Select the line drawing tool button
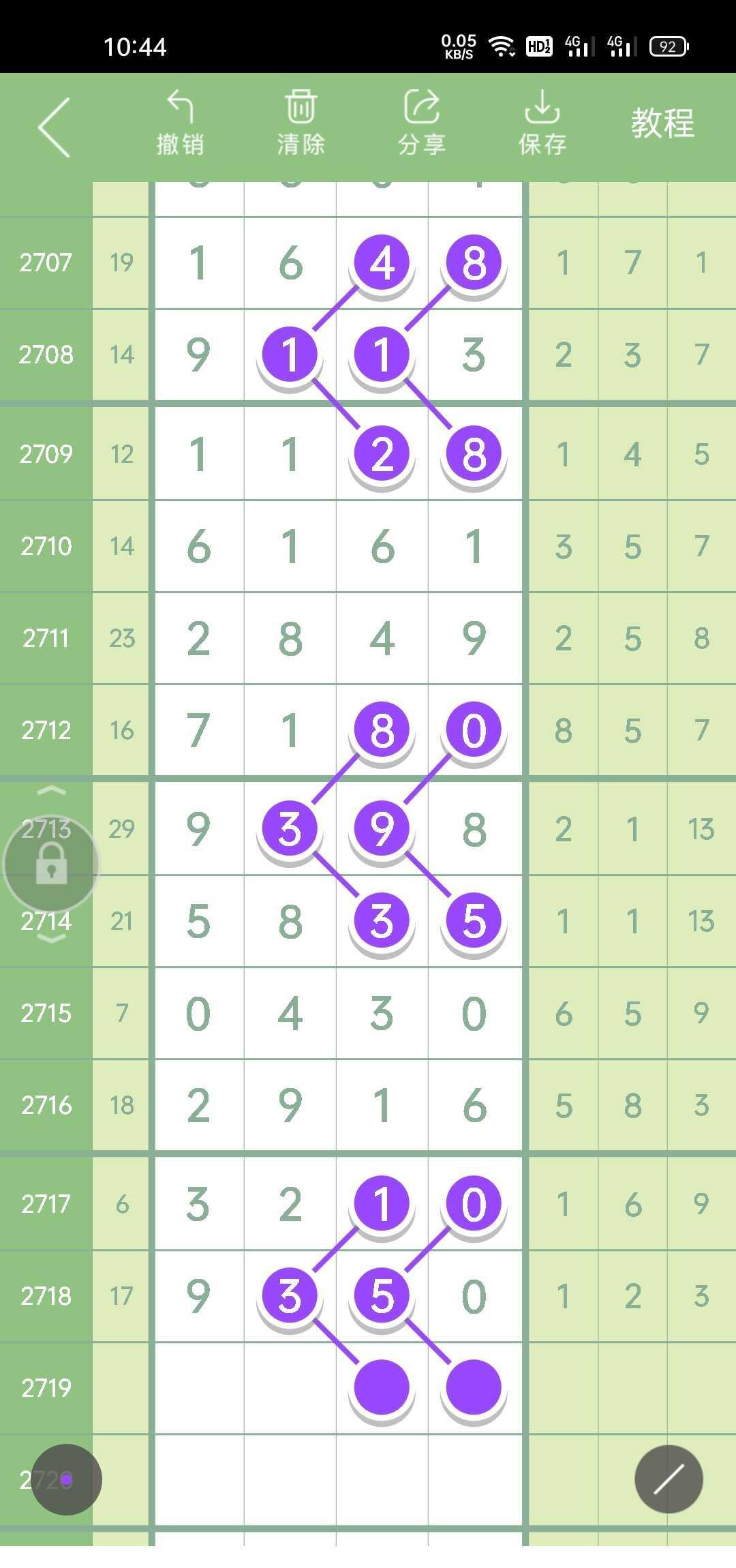 pos(669,1479)
